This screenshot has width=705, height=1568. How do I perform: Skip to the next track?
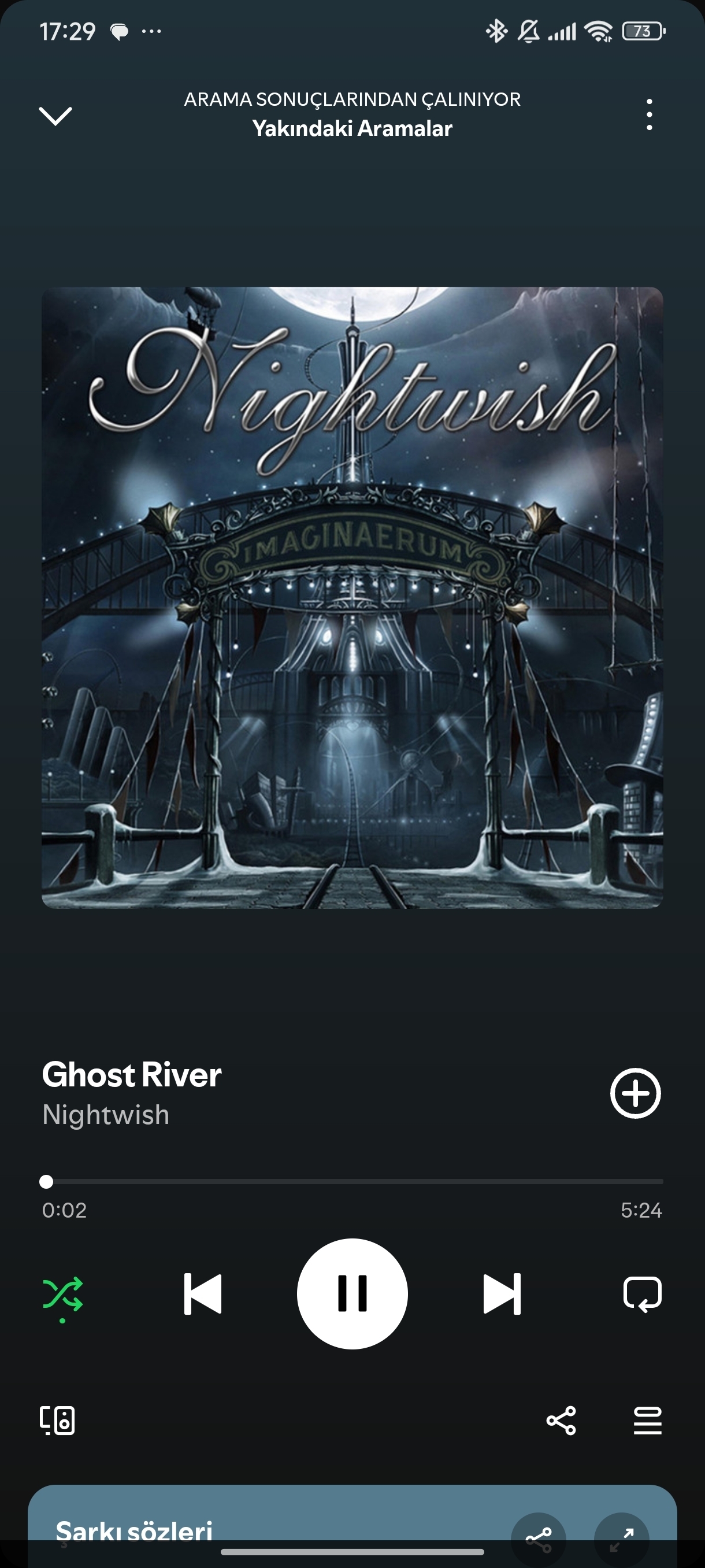coord(502,1293)
